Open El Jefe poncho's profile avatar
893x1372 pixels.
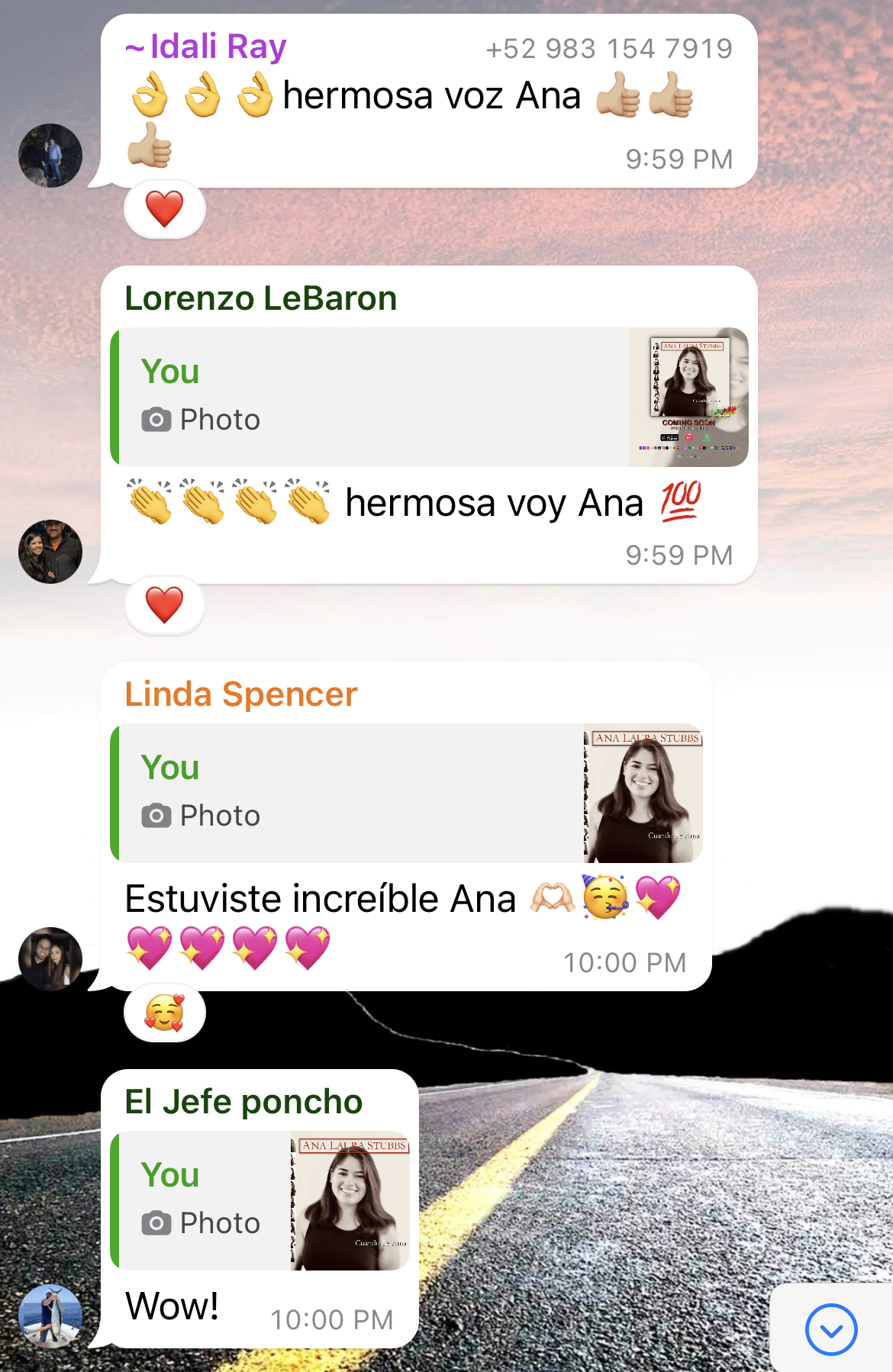(50, 1316)
